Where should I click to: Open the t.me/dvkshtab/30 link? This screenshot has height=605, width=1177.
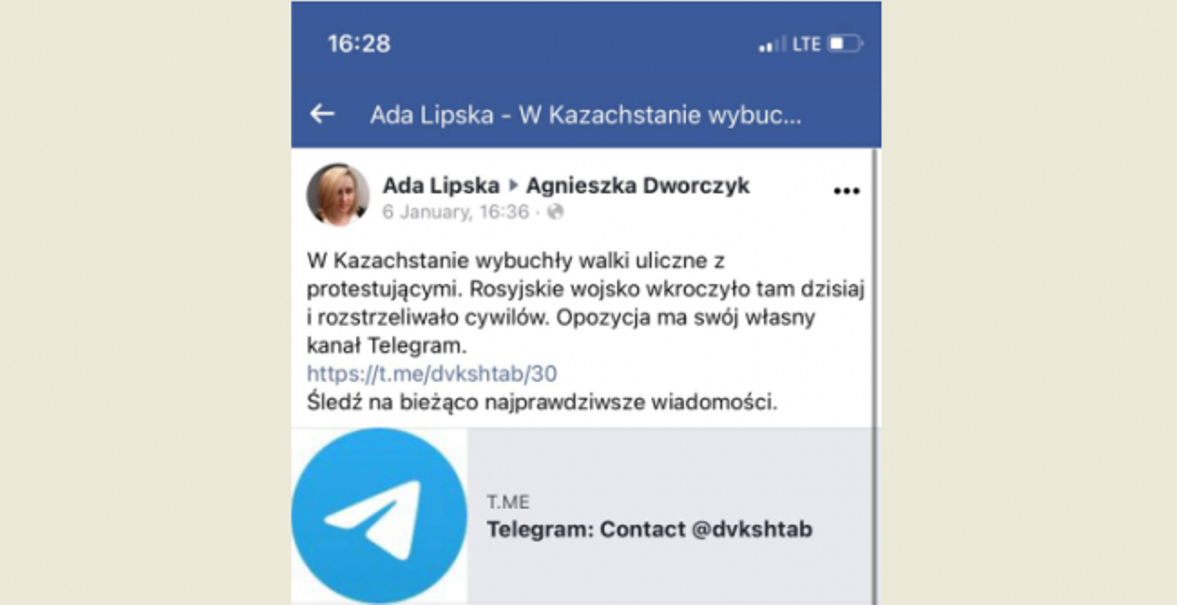pyautogui.click(x=432, y=374)
